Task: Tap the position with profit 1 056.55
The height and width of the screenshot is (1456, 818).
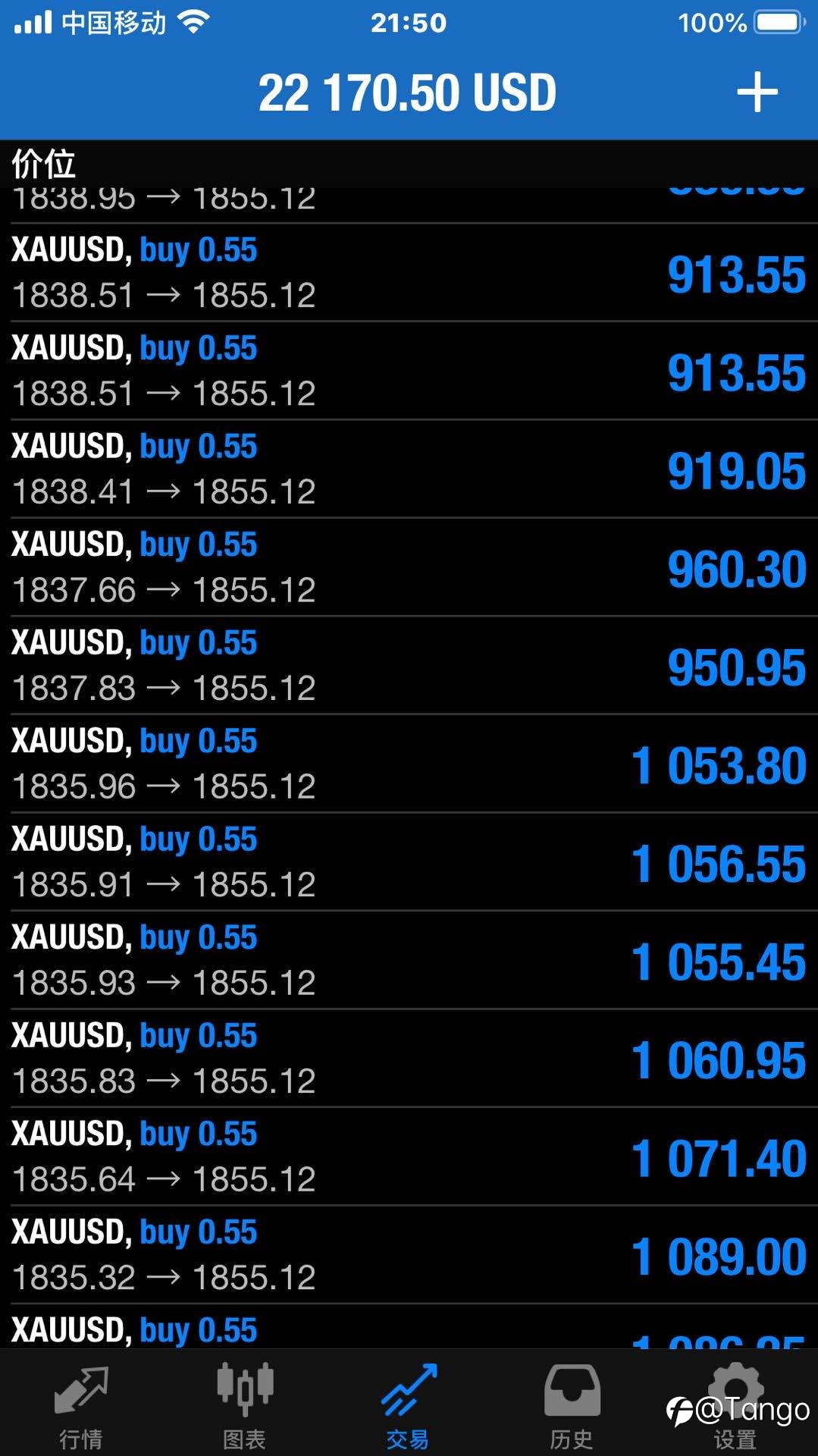Action: pyautogui.click(x=409, y=862)
